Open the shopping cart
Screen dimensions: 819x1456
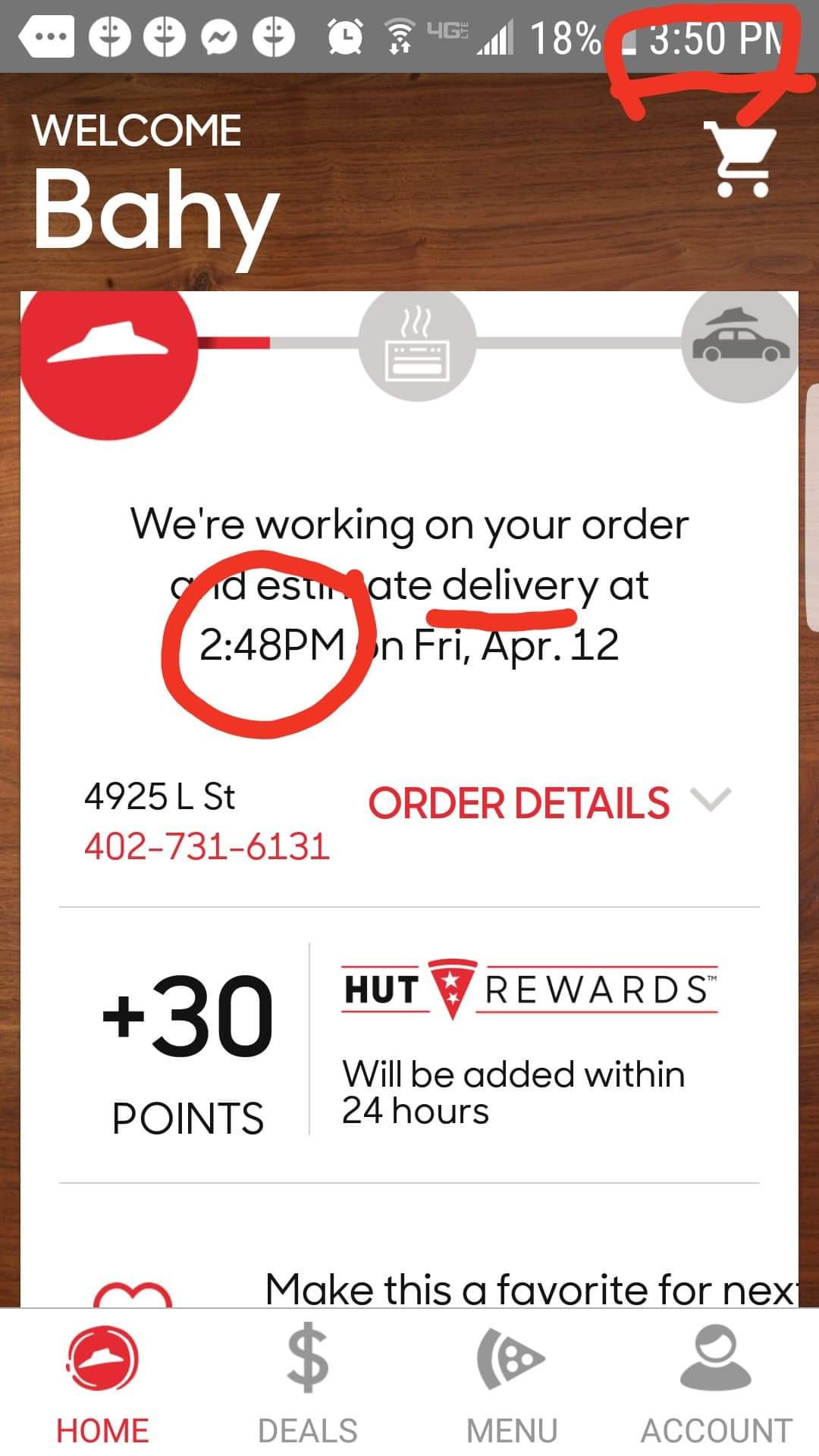[x=741, y=159]
